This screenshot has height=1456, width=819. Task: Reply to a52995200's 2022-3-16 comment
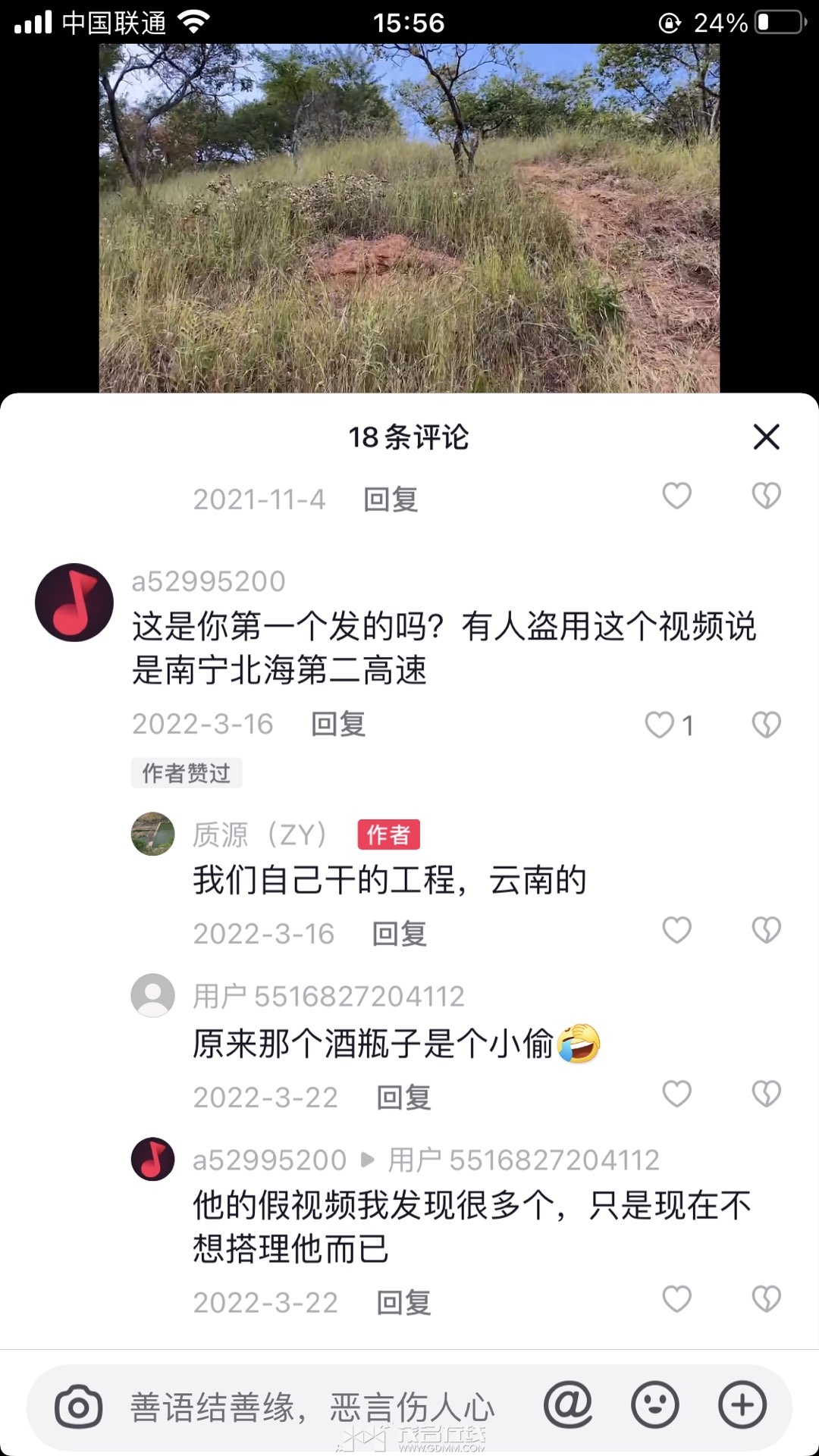(338, 724)
